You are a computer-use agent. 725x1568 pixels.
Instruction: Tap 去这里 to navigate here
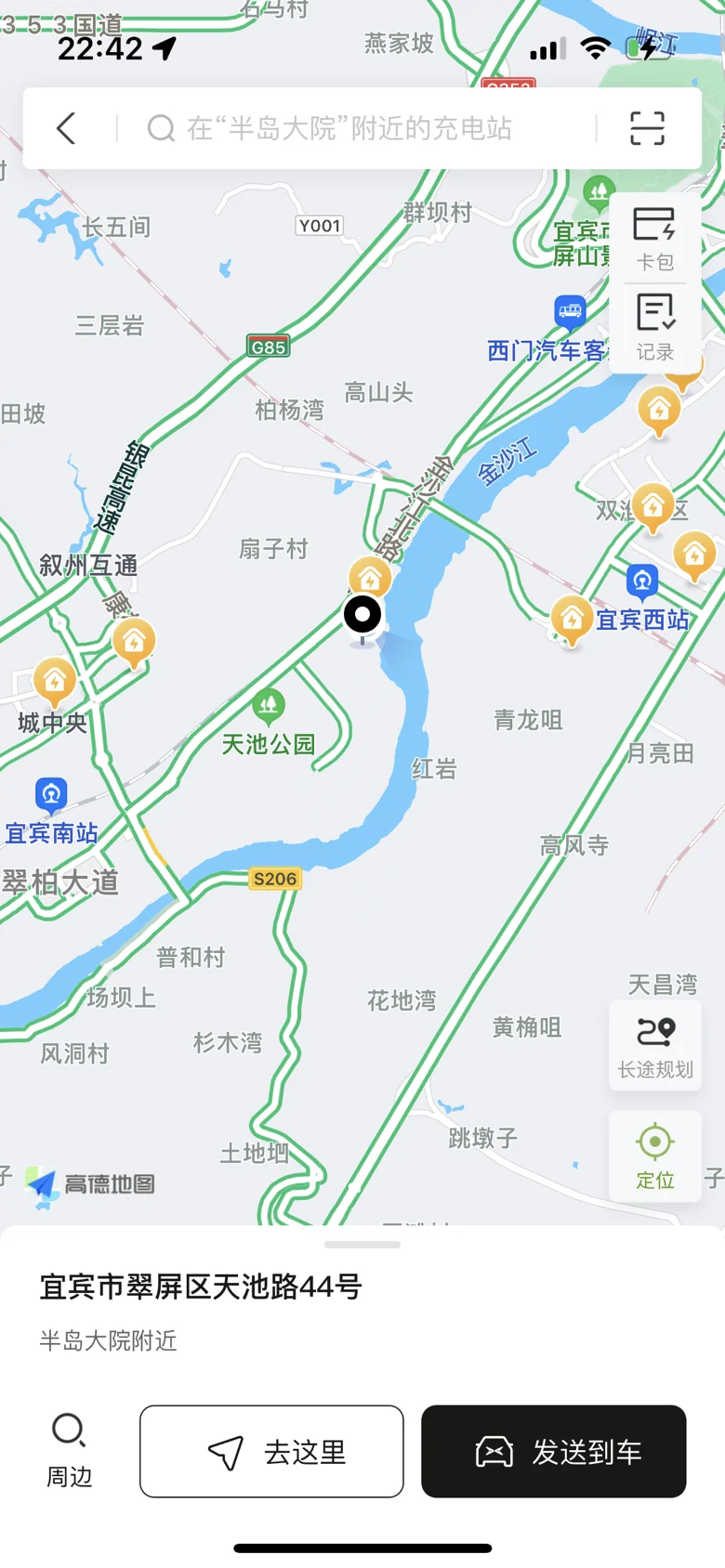tap(271, 1451)
